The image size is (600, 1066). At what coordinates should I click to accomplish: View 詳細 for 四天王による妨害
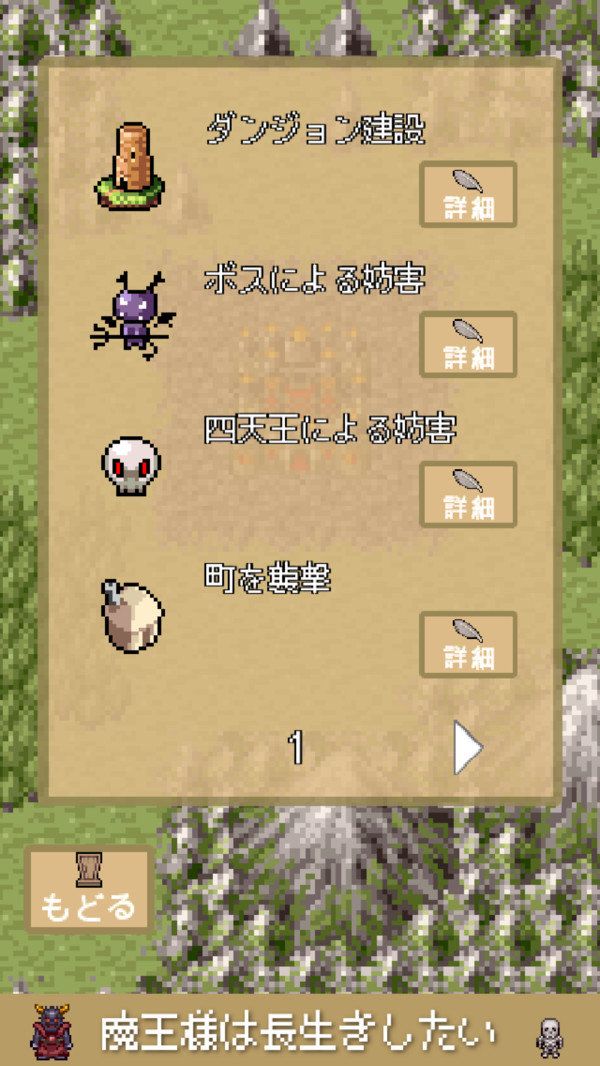(x=468, y=495)
